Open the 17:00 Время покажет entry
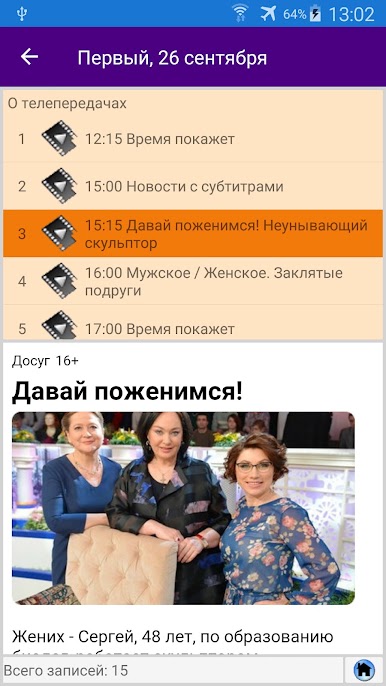 coord(193,322)
